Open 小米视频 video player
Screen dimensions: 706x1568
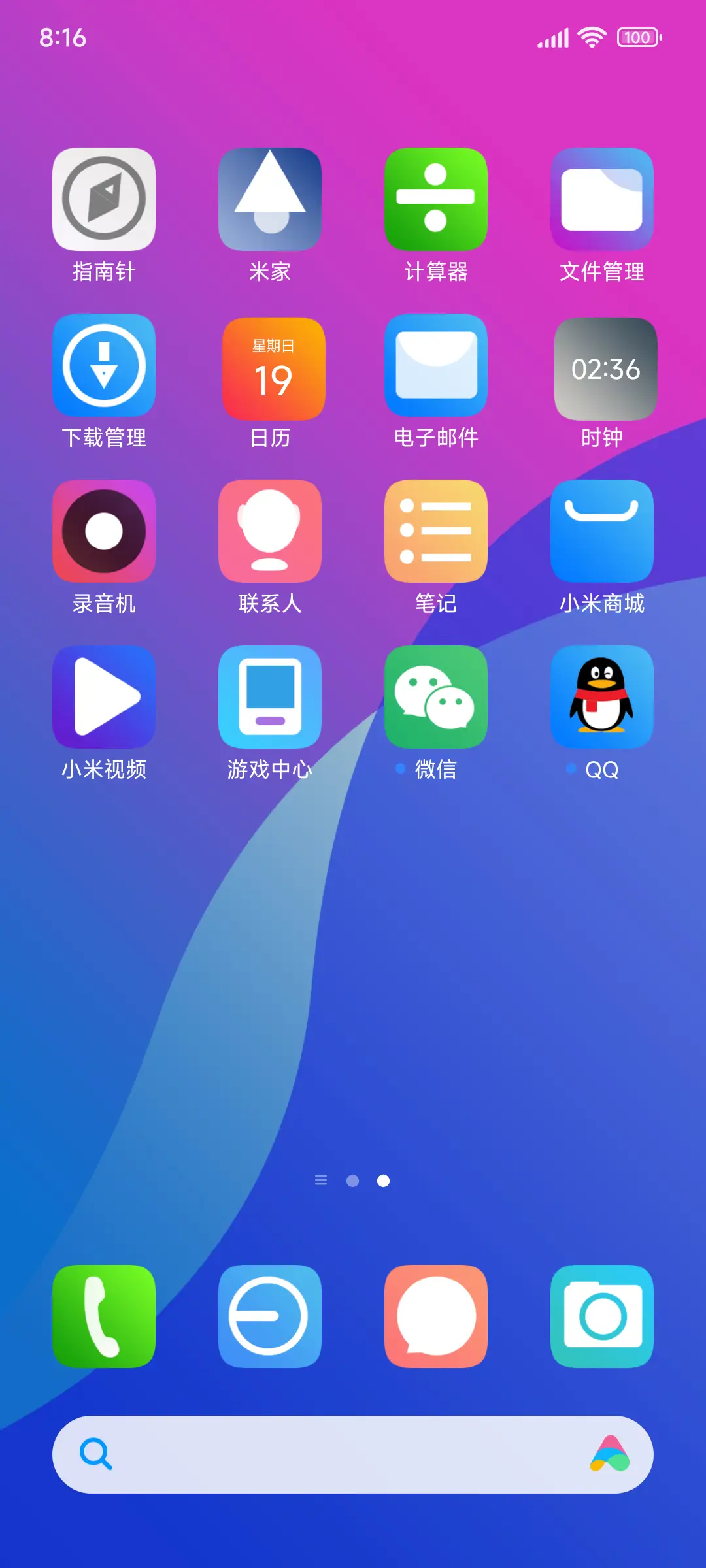pyautogui.click(x=104, y=696)
